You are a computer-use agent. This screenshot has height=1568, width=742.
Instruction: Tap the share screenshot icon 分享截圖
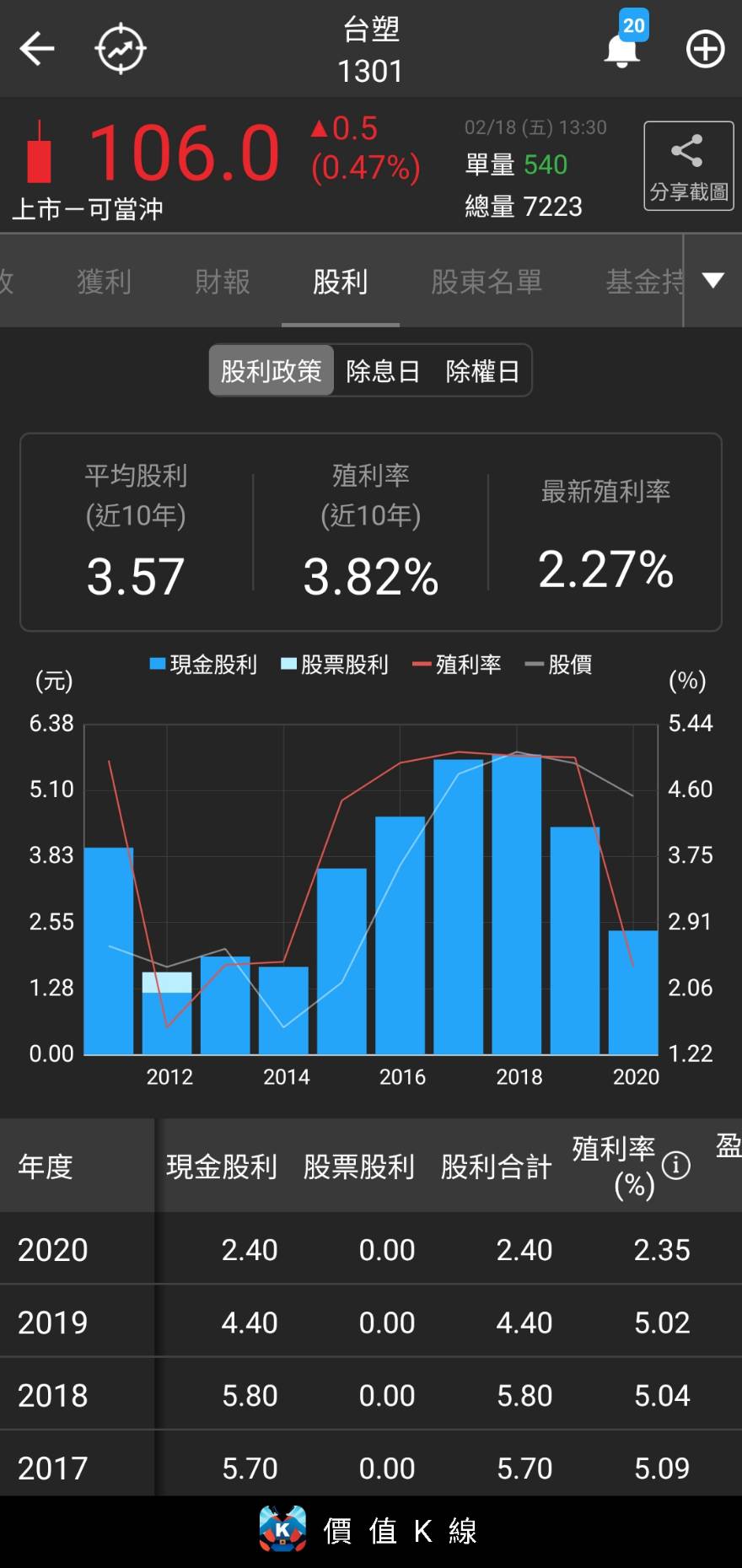click(688, 166)
